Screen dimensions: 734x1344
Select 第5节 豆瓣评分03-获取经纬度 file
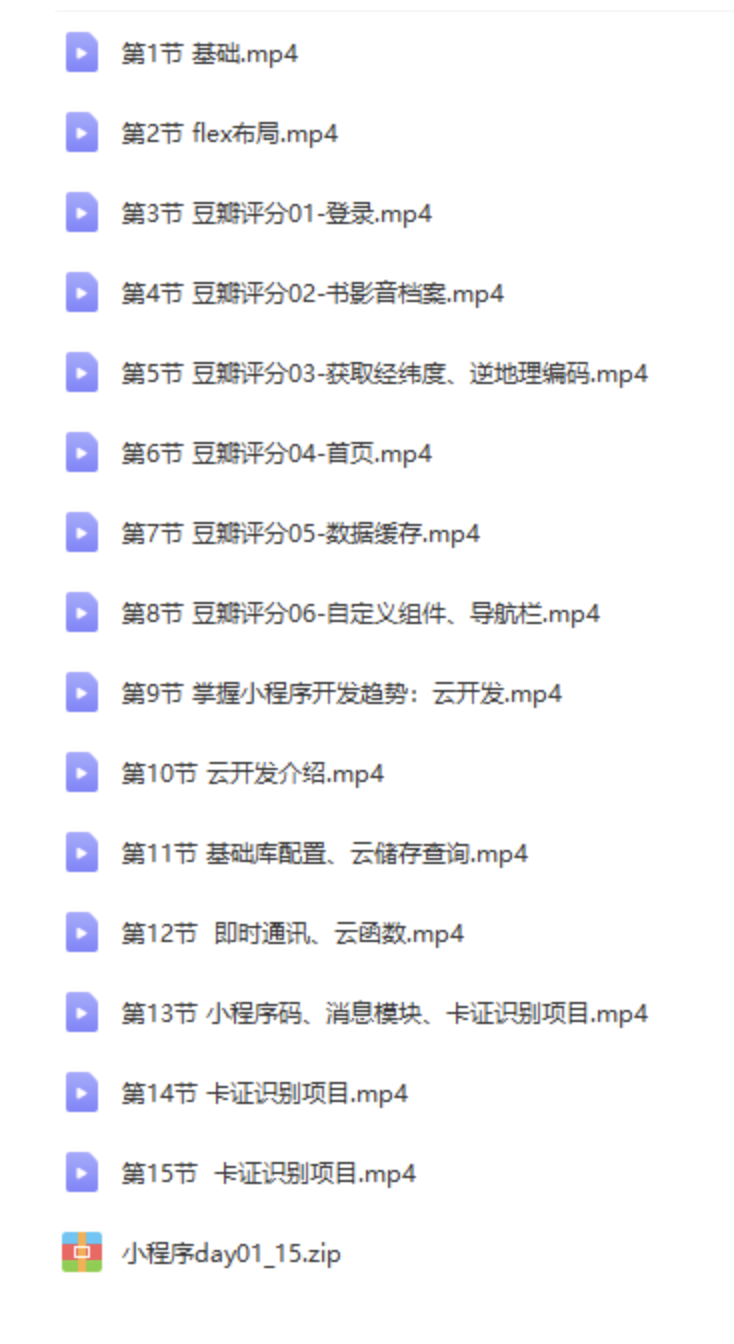tap(384, 373)
